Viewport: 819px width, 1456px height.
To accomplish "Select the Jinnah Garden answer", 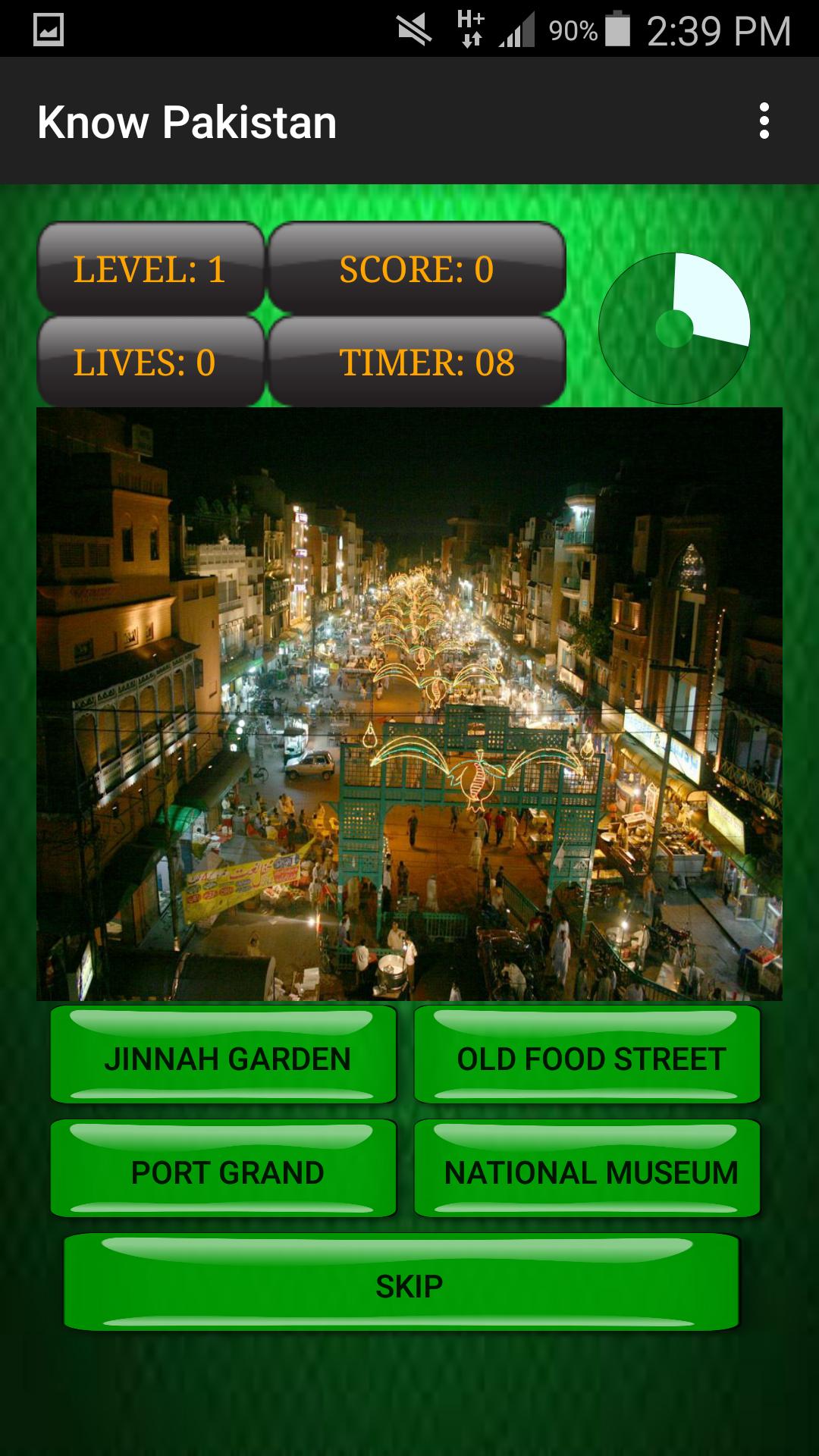I will click(x=224, y=1056).
